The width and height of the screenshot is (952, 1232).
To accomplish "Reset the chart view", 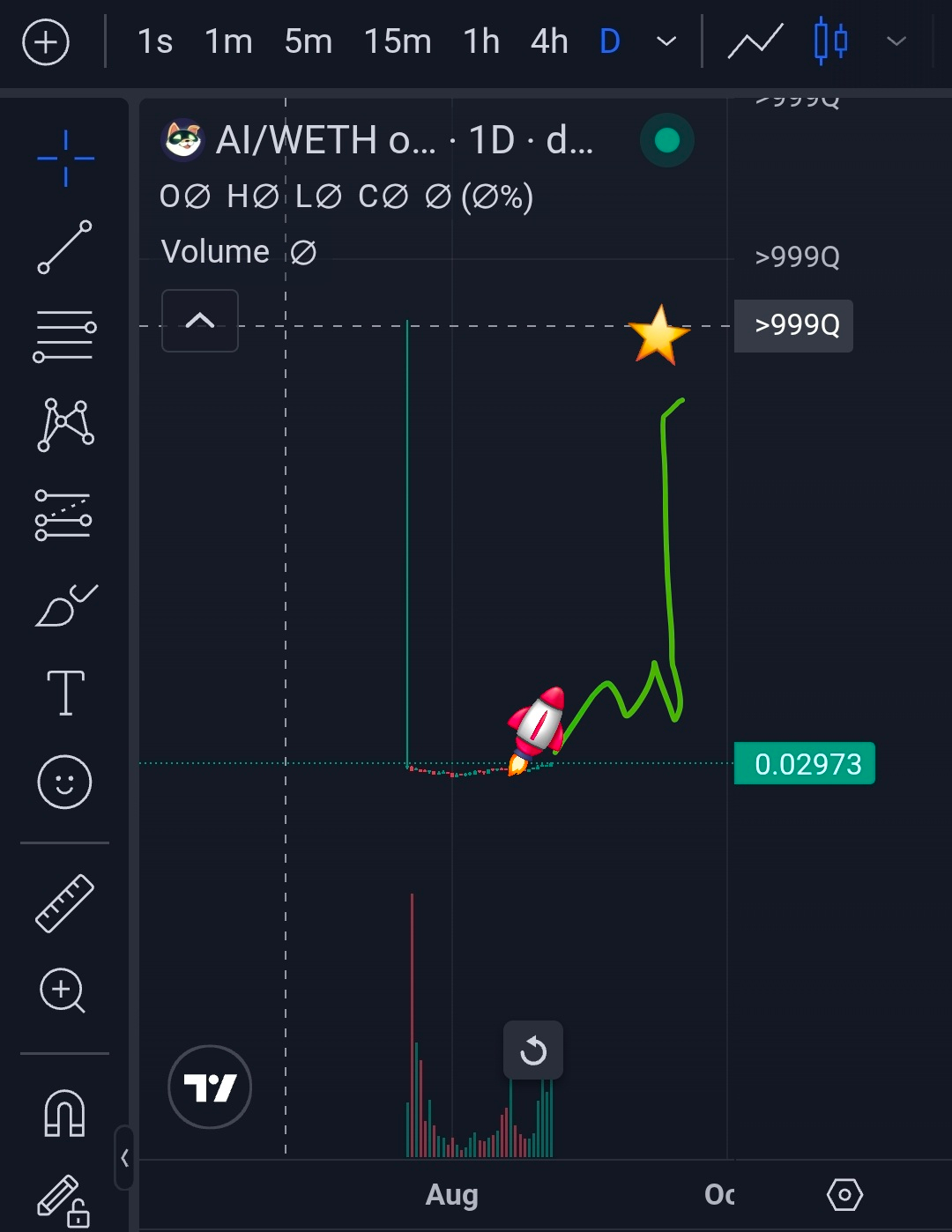I will 533,1050.
